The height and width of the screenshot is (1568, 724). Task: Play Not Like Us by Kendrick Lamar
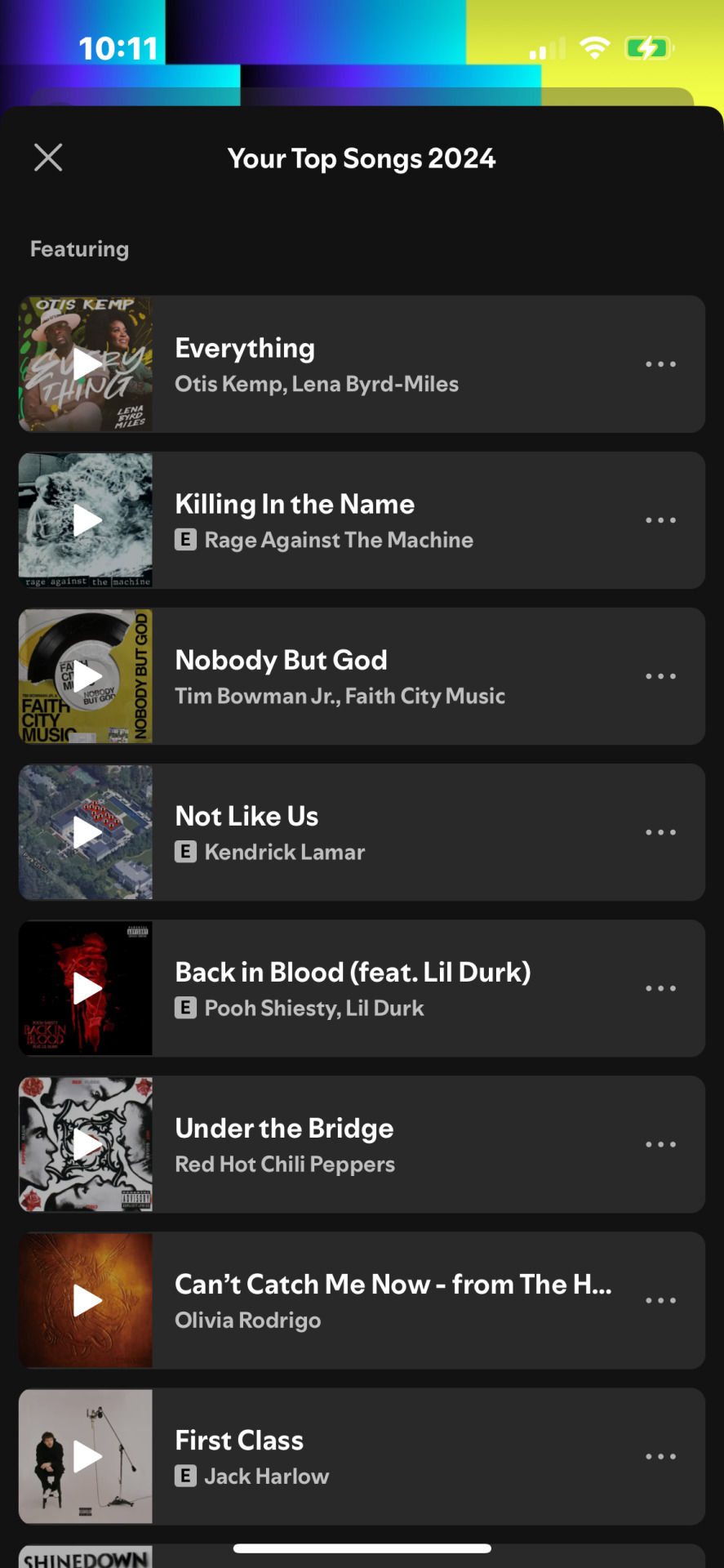tap(87, 832)
